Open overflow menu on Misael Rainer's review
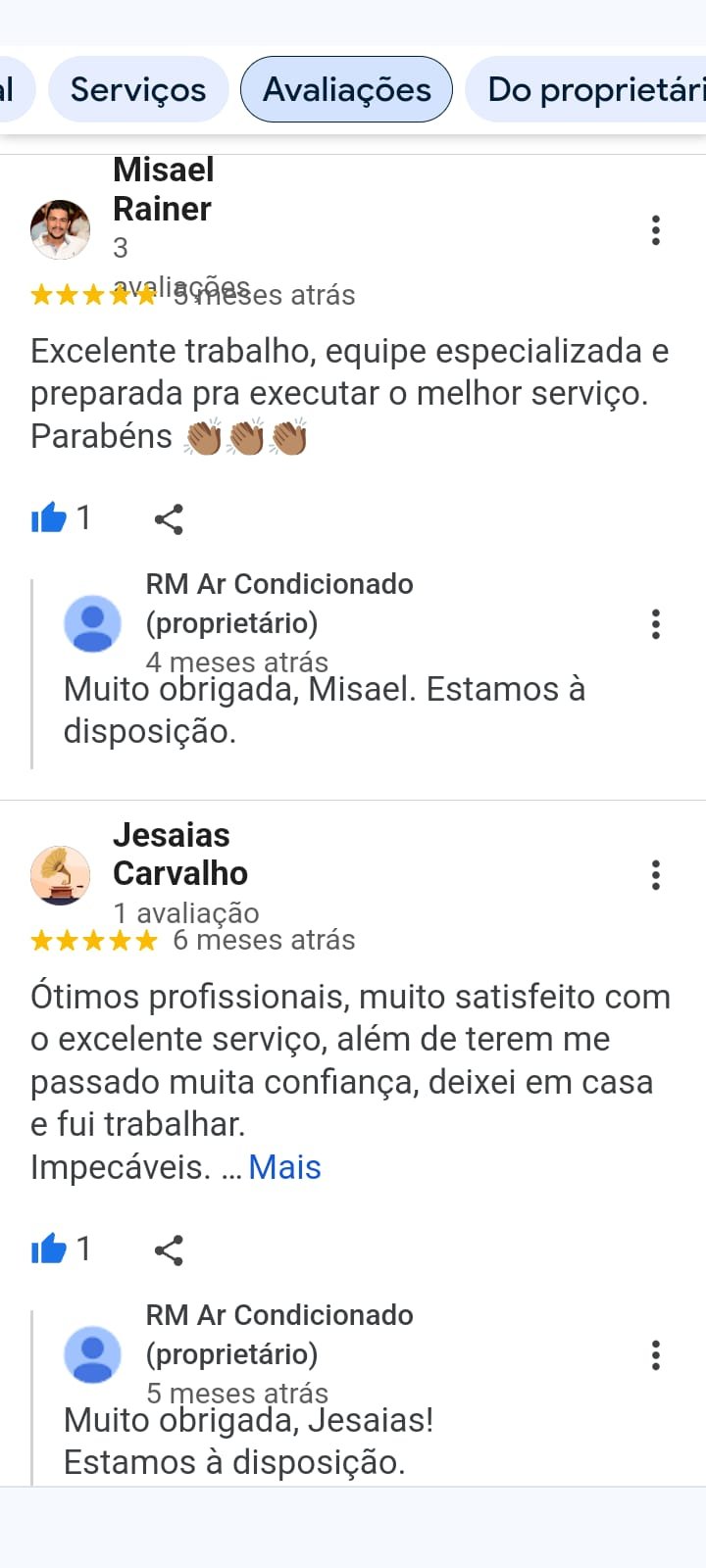Image resolution: width=706 pixels, height=1568 pixels. tap(656, 230)
